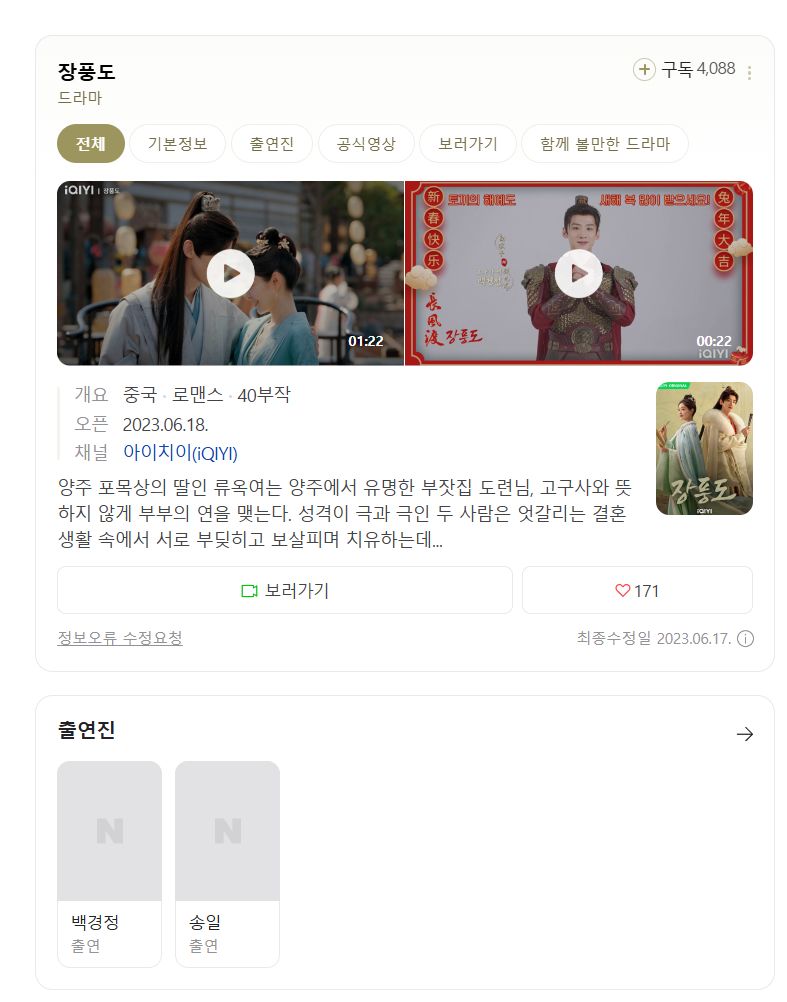
Task: Subscribe with the 구독 plus button
Action: tap(684, 69)
